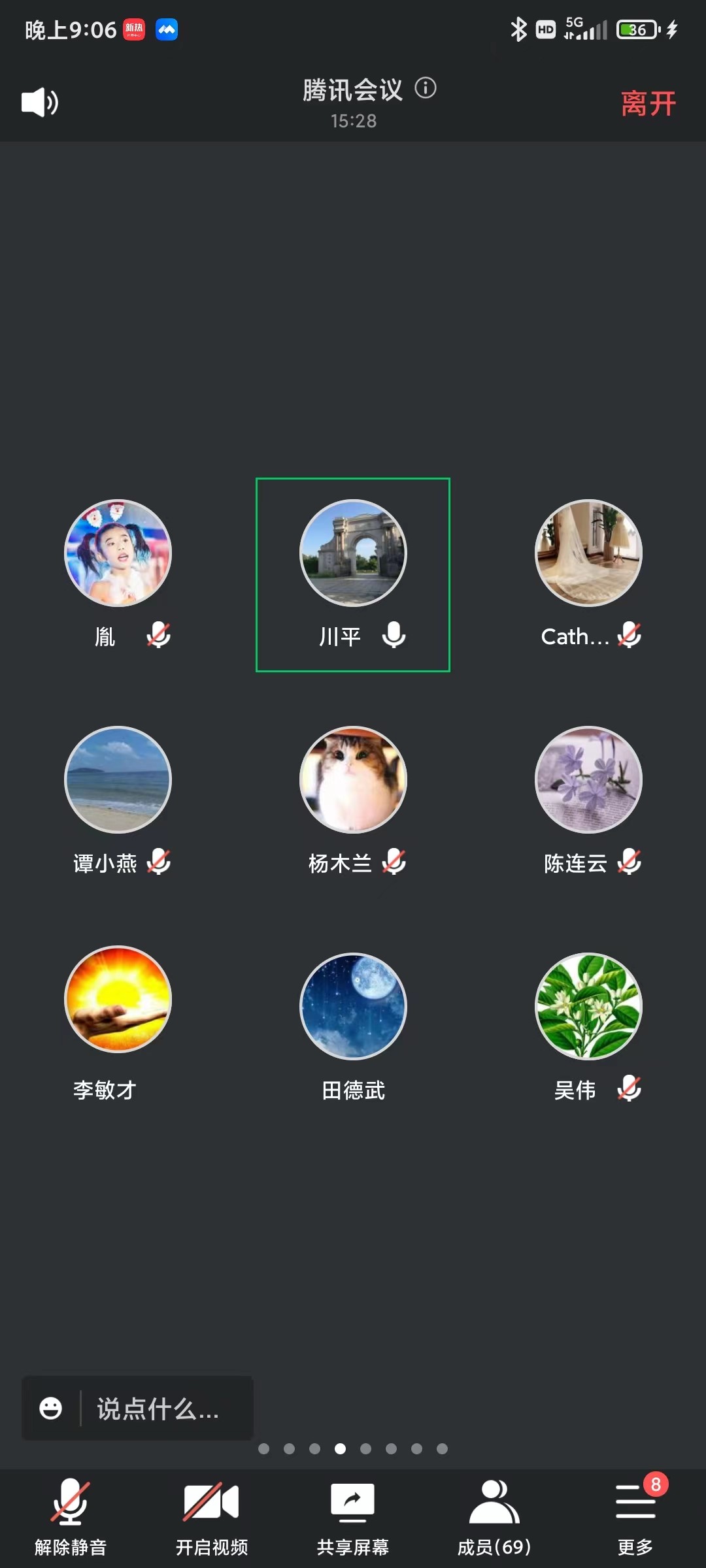This screenshot has height=1568, width=706.
Task: Select participant 川平's tile
Action: click(x=353, y=575)
